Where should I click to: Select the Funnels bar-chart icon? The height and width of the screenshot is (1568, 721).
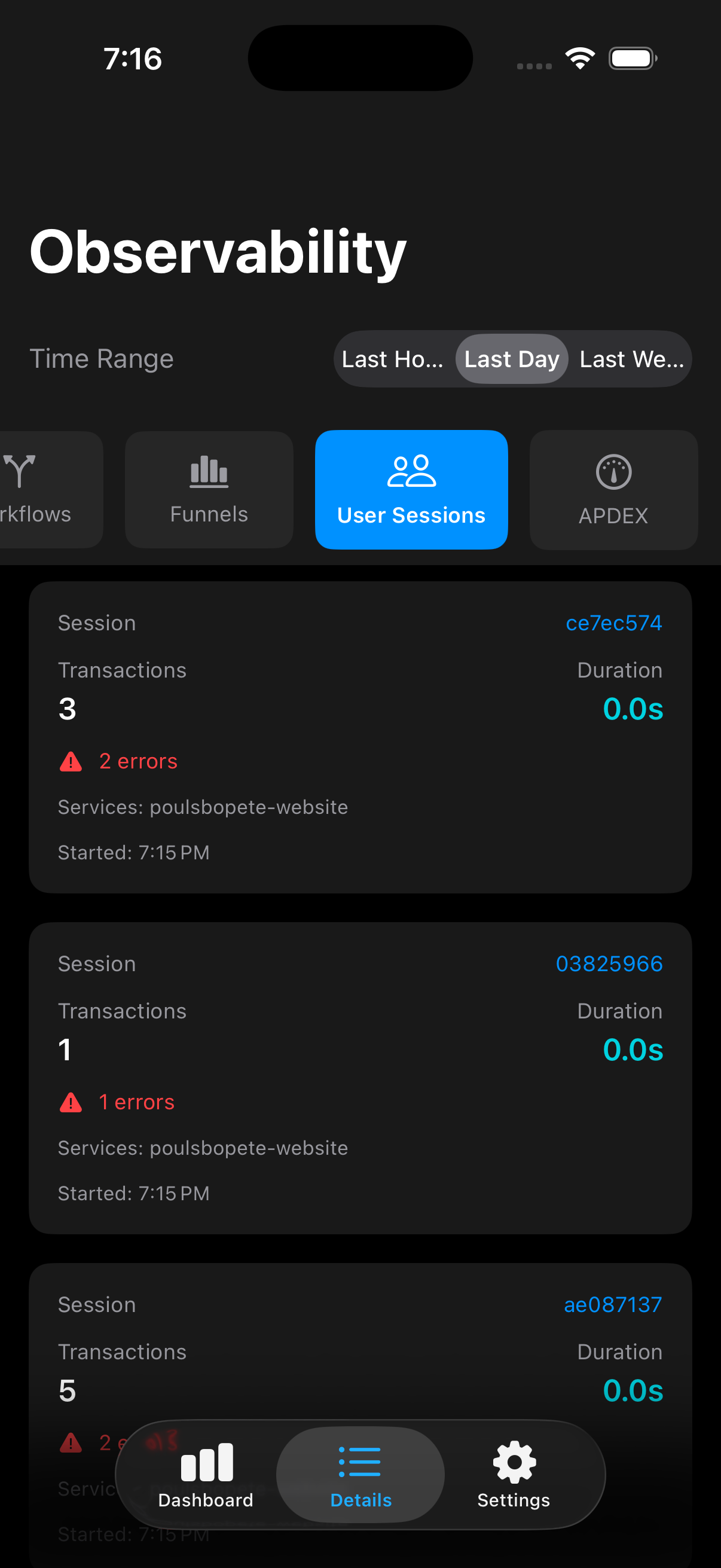(208, 471)
